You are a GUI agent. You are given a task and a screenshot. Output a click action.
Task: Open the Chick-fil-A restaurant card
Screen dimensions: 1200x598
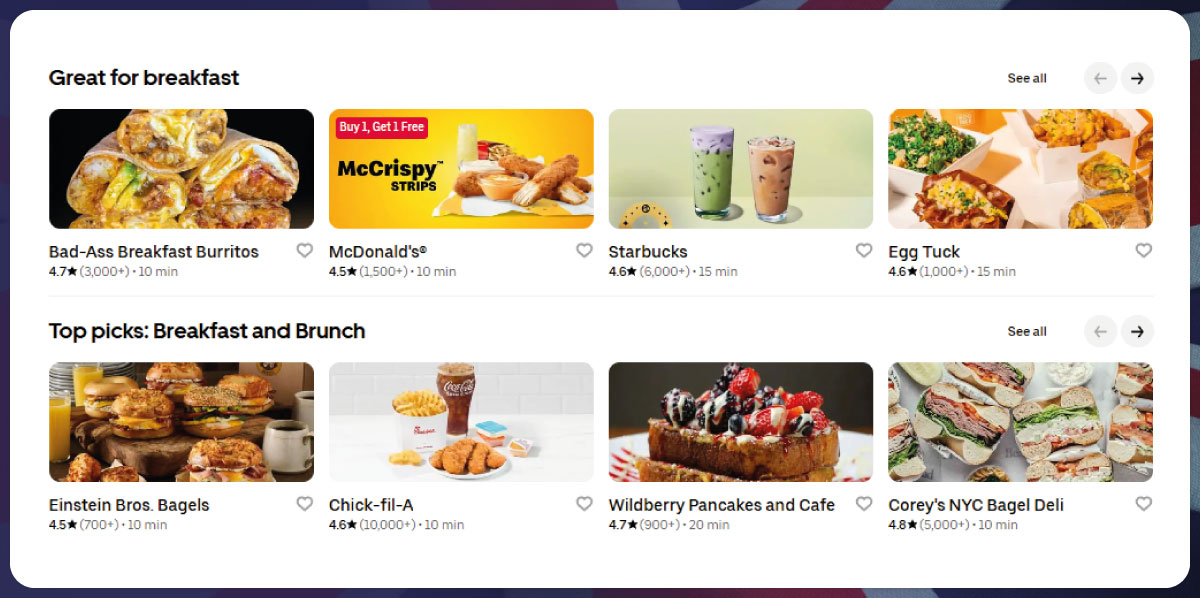(461, 422)
